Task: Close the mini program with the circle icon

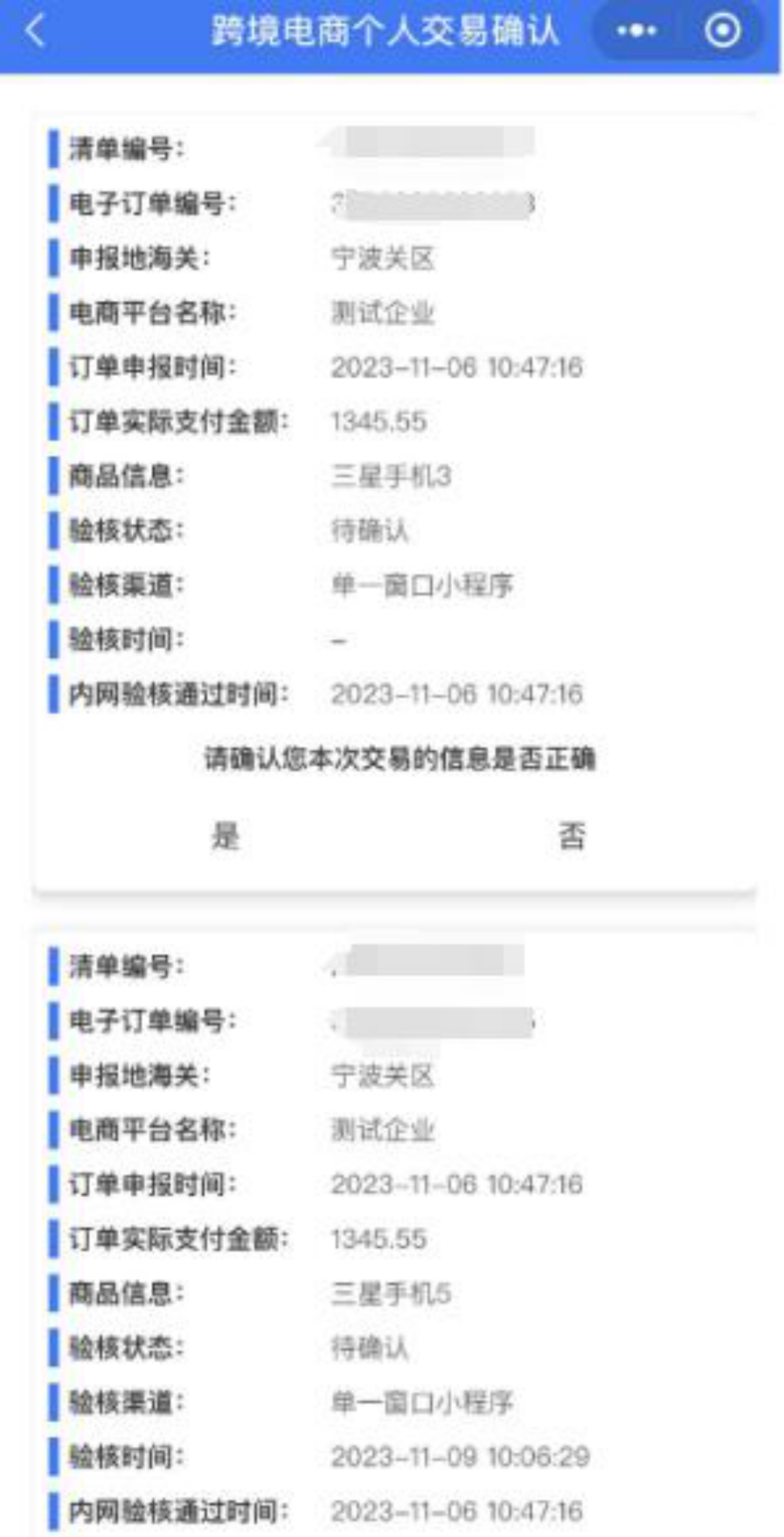Action: pos(722,31)
